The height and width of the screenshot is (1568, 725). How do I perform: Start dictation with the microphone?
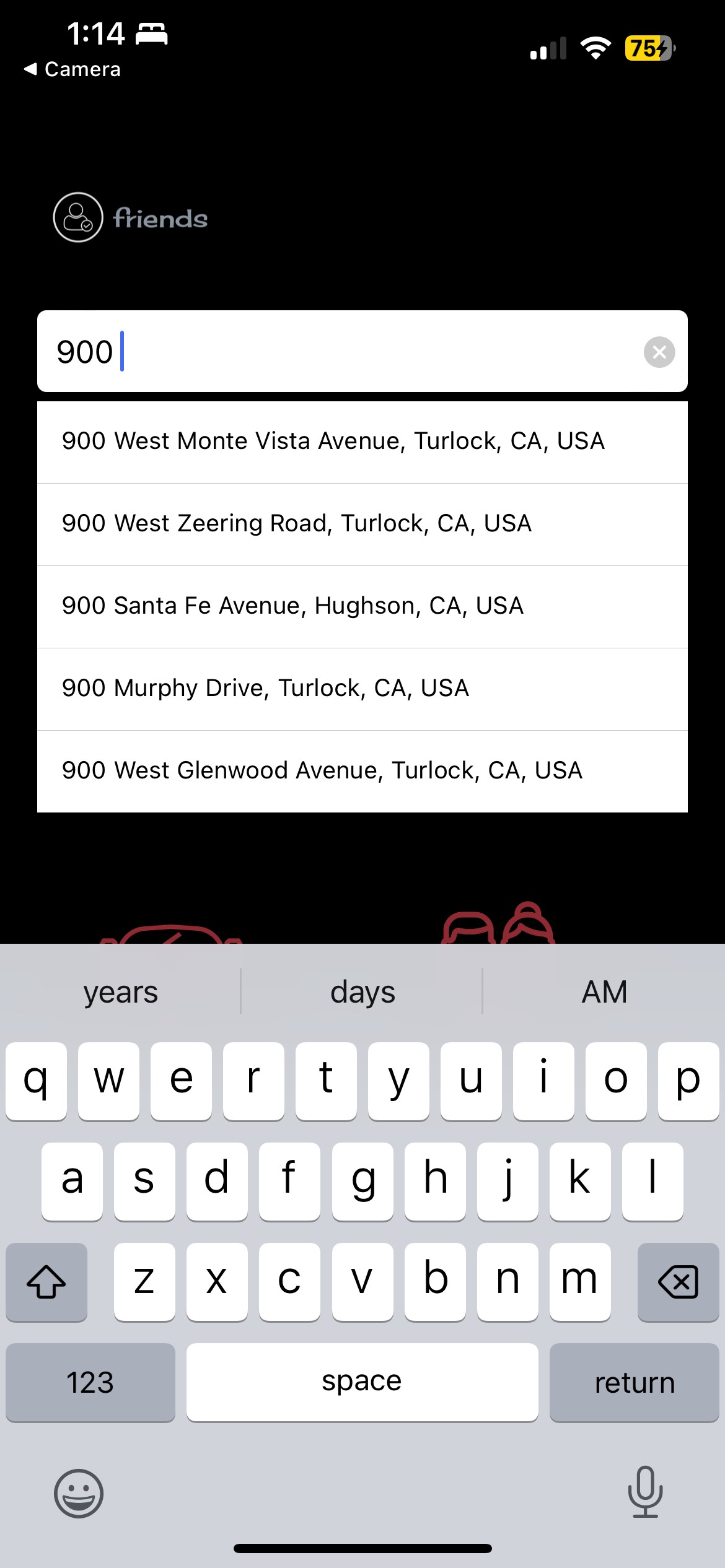pyautogui.click(x=645, y=1492)
